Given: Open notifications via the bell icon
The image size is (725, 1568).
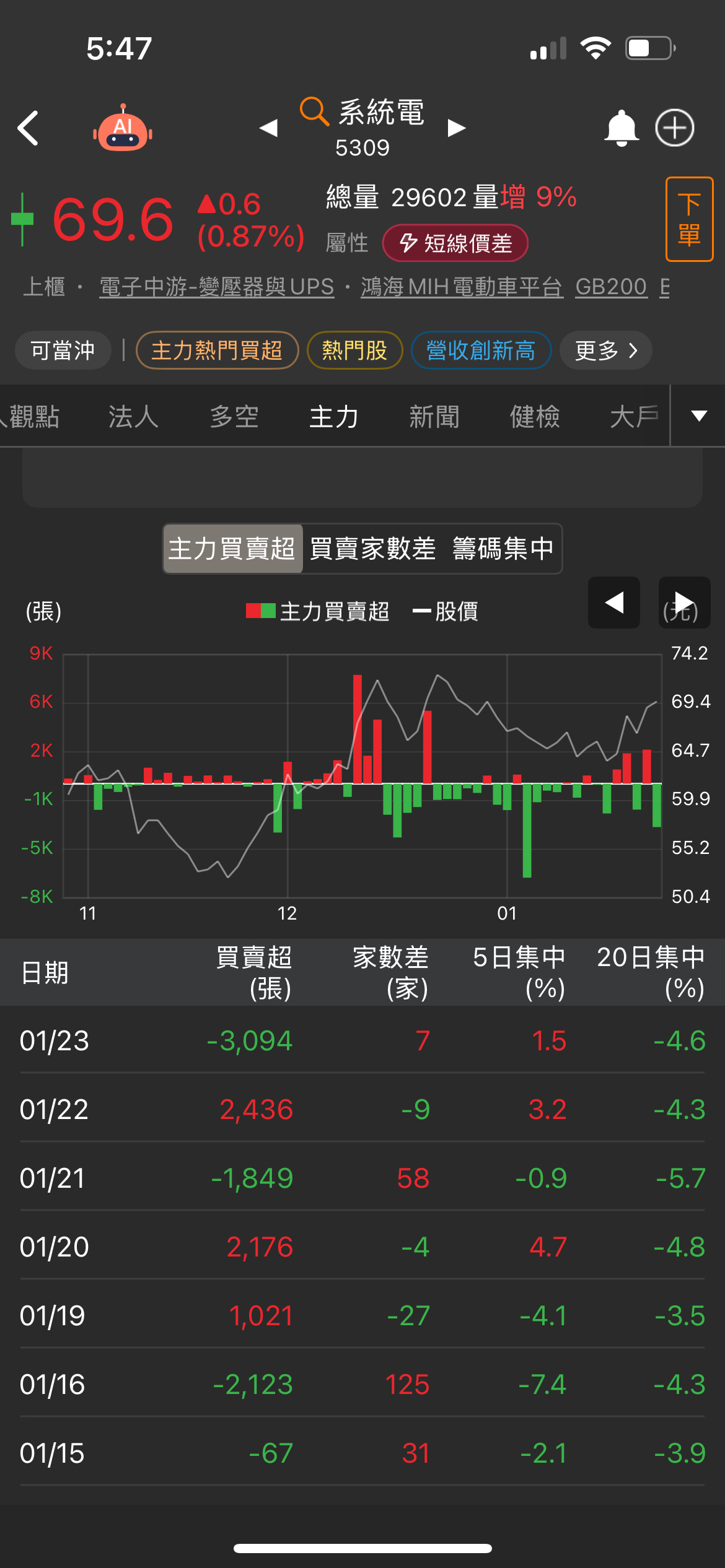Looking at the screenshot, I should 622,127.
